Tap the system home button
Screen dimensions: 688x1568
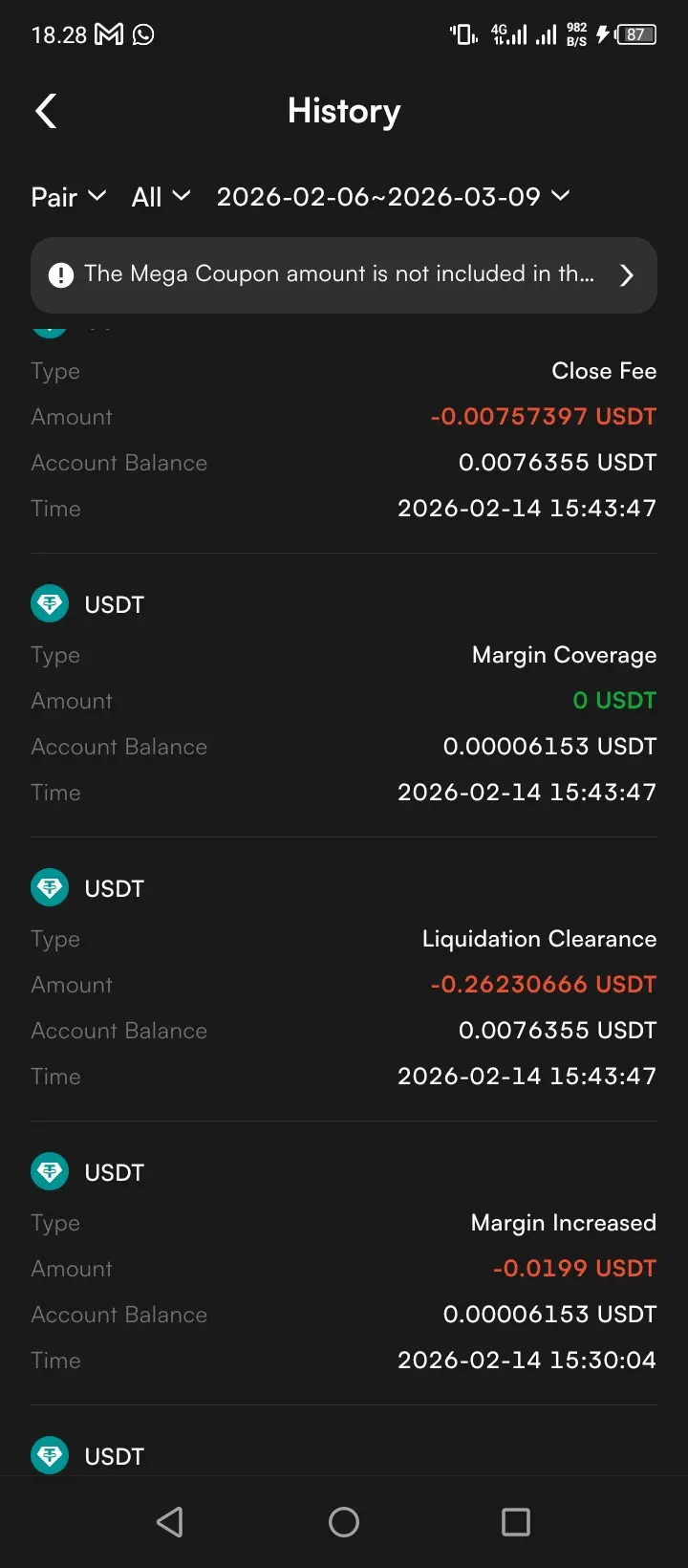(344, 1522)
